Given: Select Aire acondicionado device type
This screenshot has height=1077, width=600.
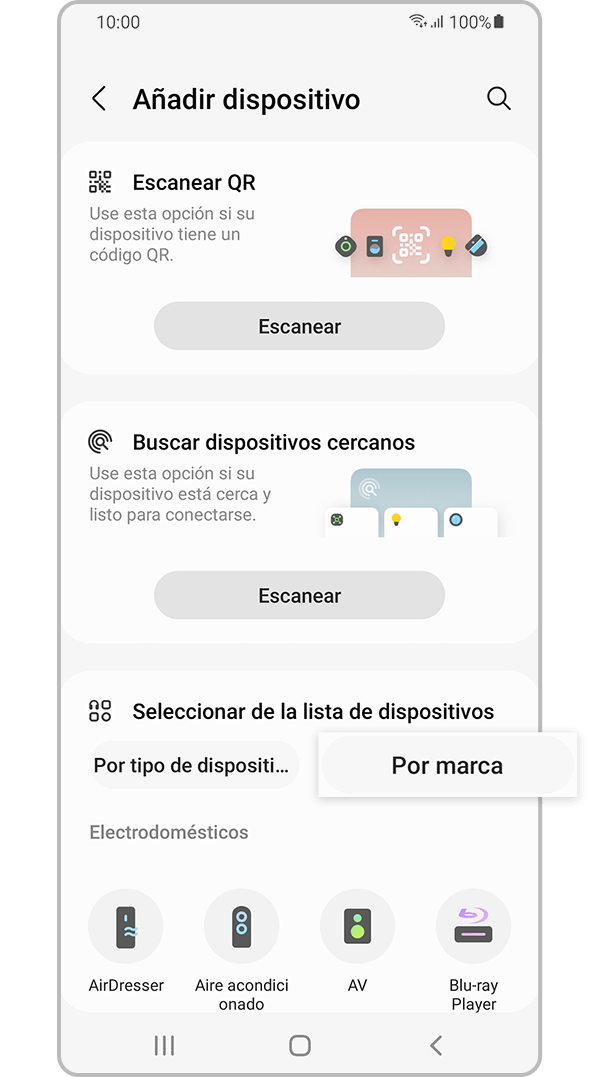Looking at the screenshot, I should (x=241, y=927).
